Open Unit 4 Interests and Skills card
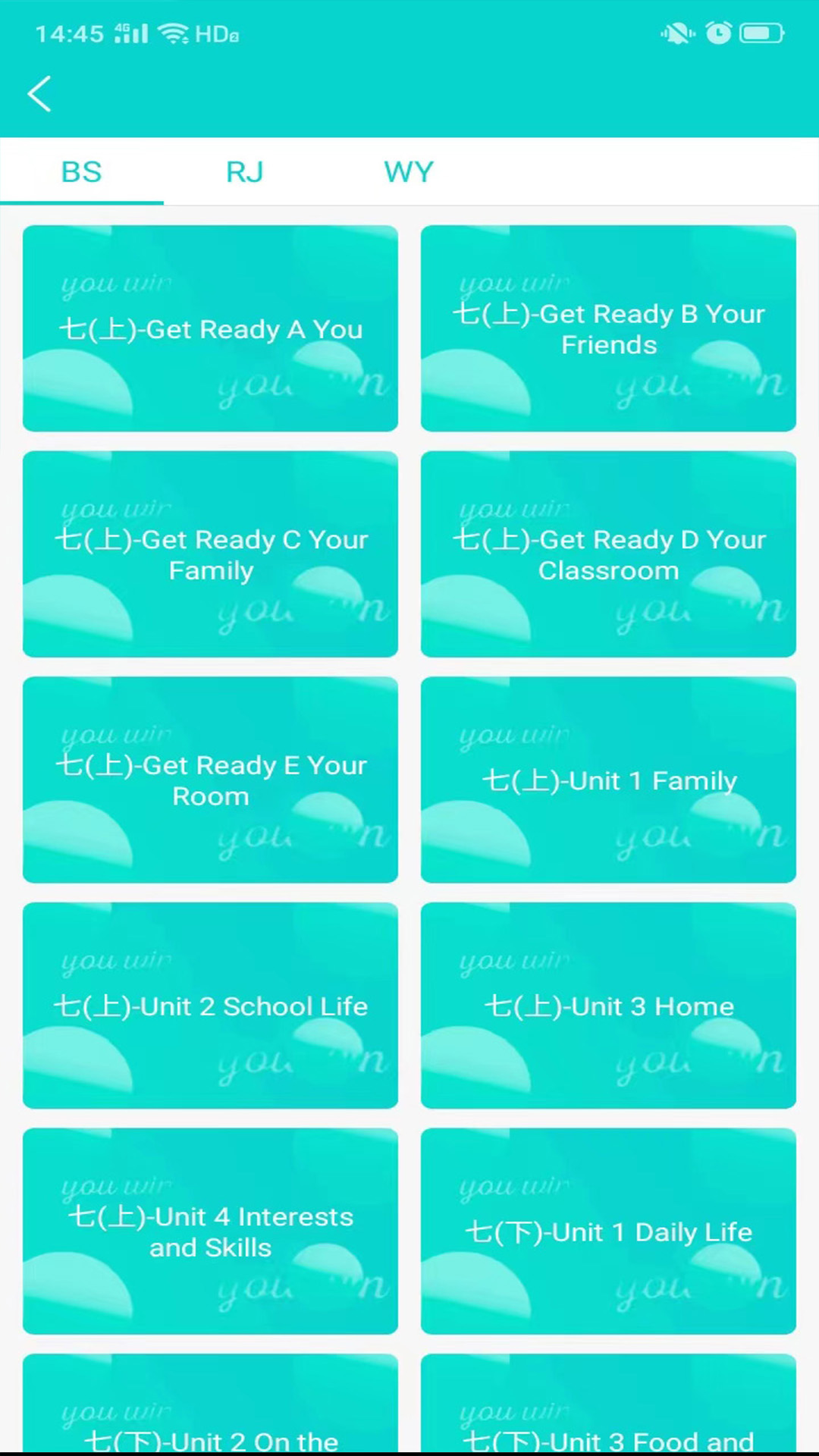 [210, 1232]
